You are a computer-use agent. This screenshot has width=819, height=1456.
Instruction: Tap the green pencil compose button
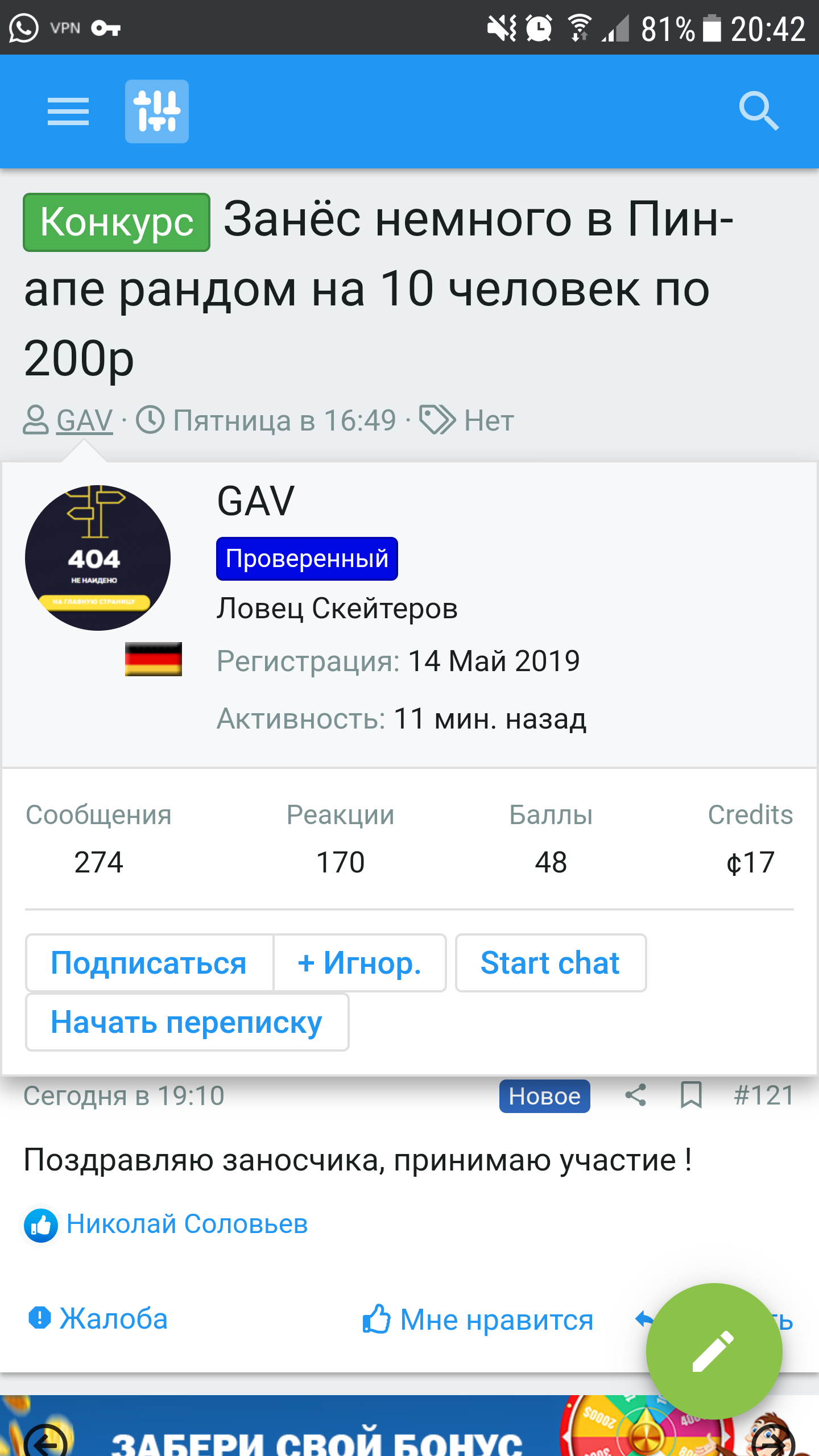click(714, 1351)
